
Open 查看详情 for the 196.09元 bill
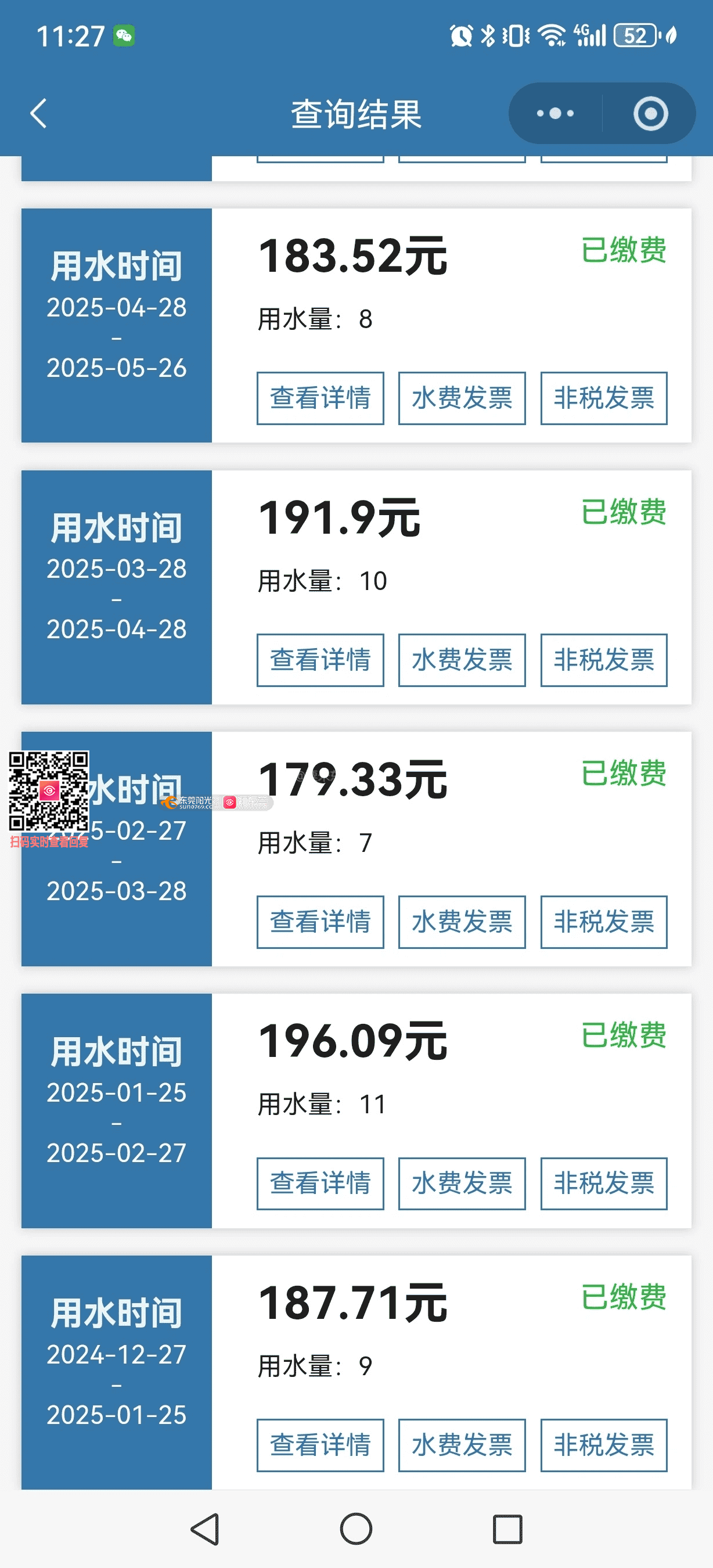pyautogui.click(x=320, y=1184)
